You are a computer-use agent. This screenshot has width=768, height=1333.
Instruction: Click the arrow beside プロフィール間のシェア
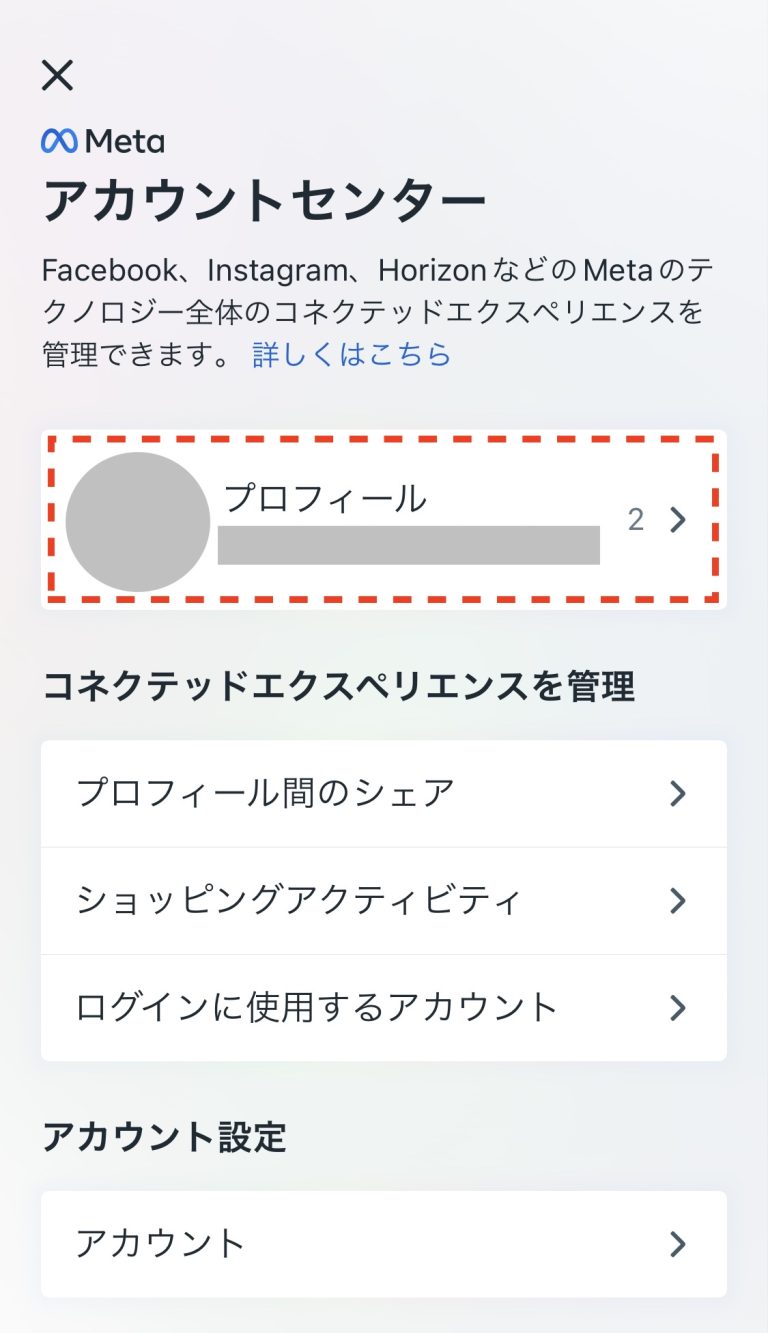(x=679, y=792)
